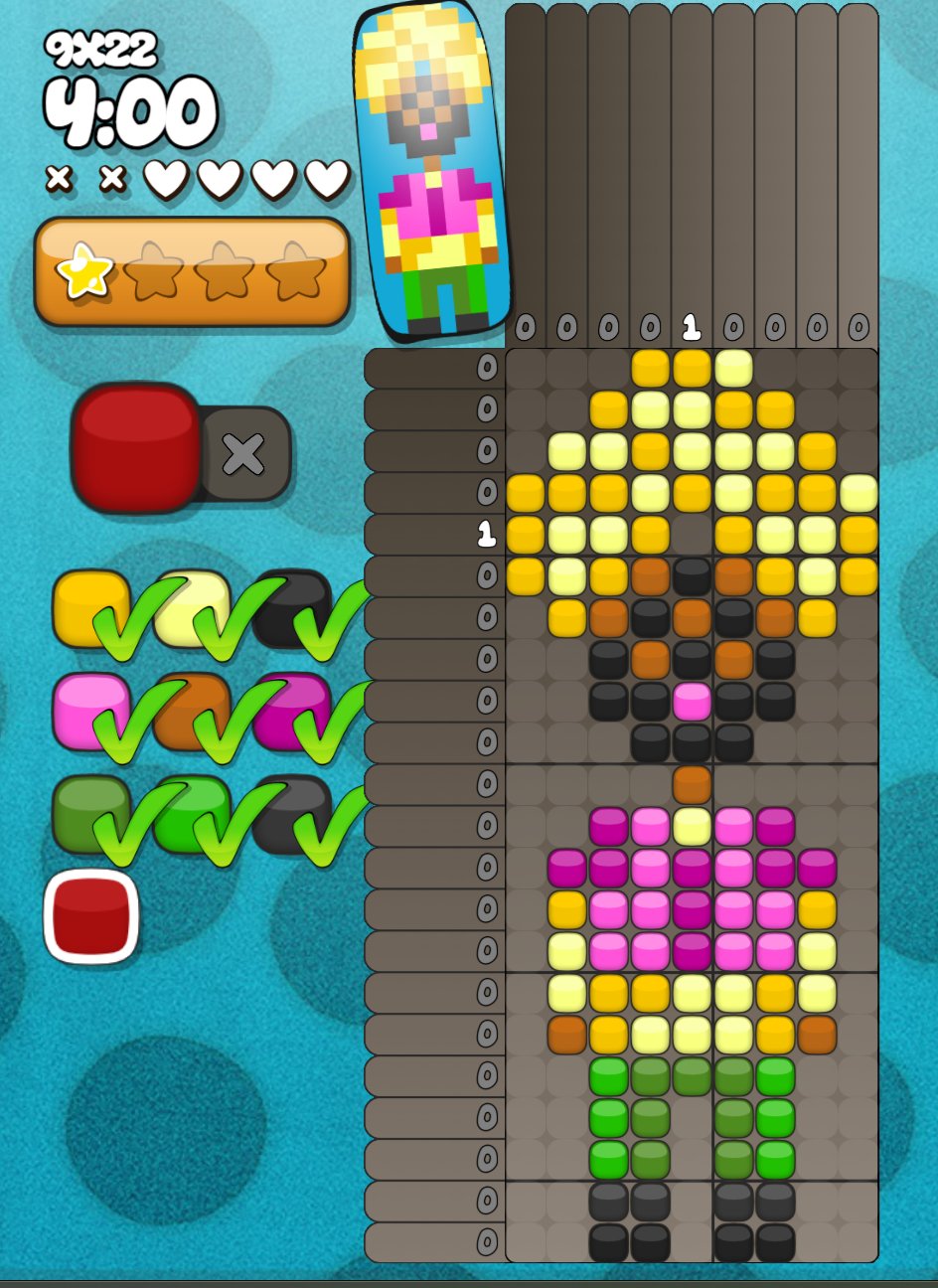Tap the empty cell in the fifth grid row
The image size is (938, 1288).
(x=692, y=535)
